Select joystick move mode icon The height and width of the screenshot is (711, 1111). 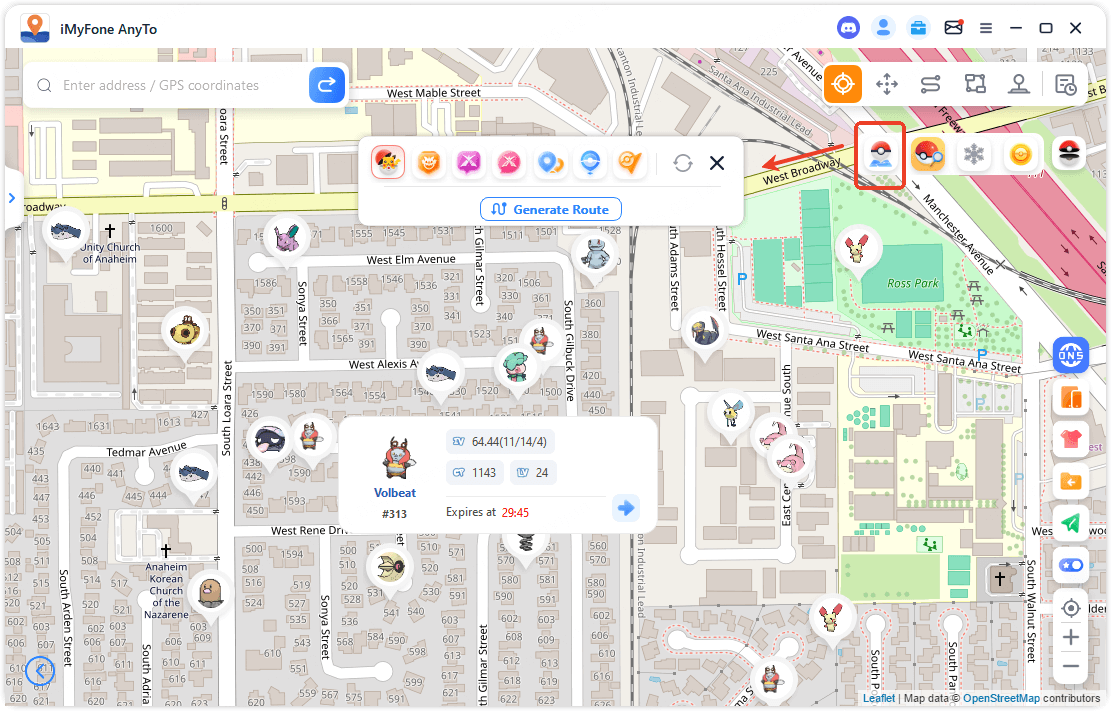(x=887, y=85)
